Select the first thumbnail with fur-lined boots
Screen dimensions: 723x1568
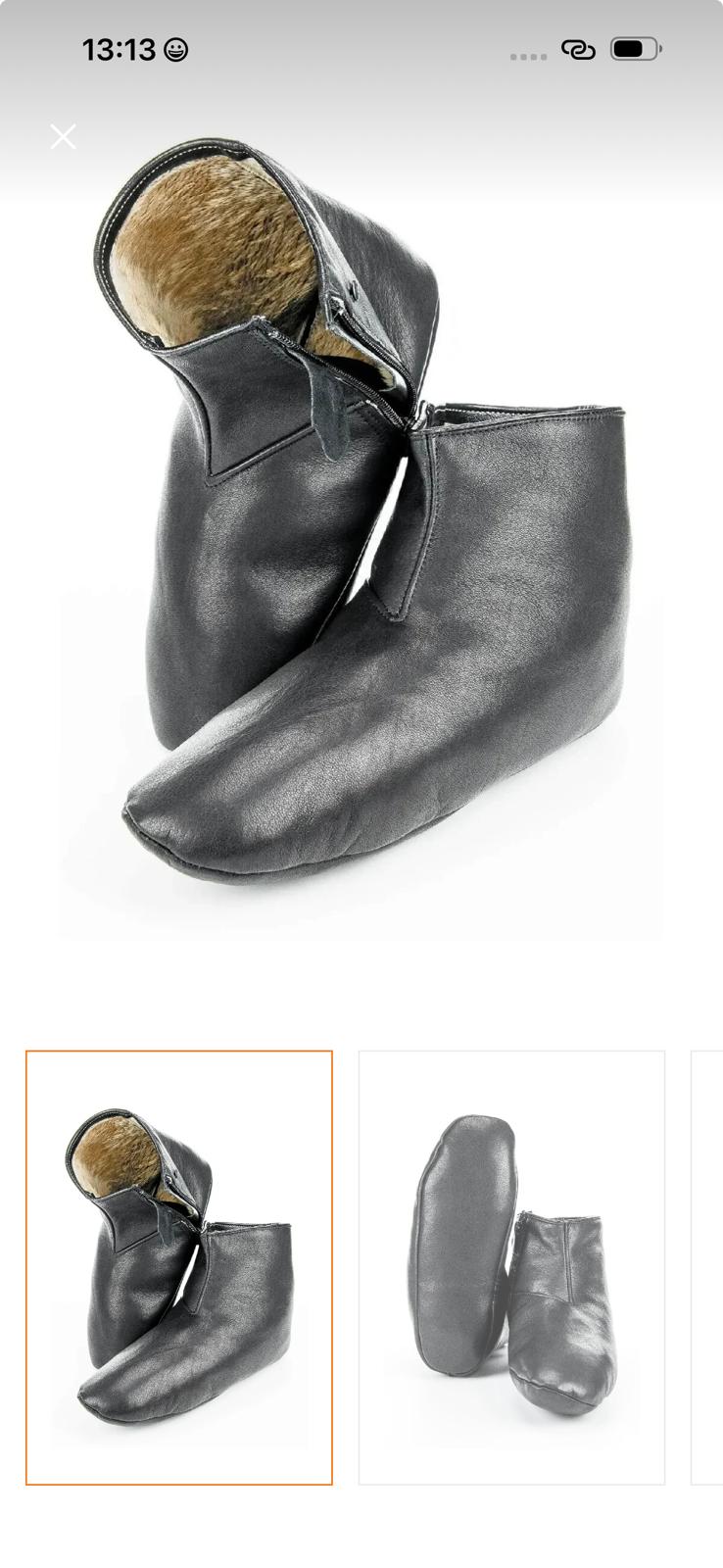(x=179, y=1267)
